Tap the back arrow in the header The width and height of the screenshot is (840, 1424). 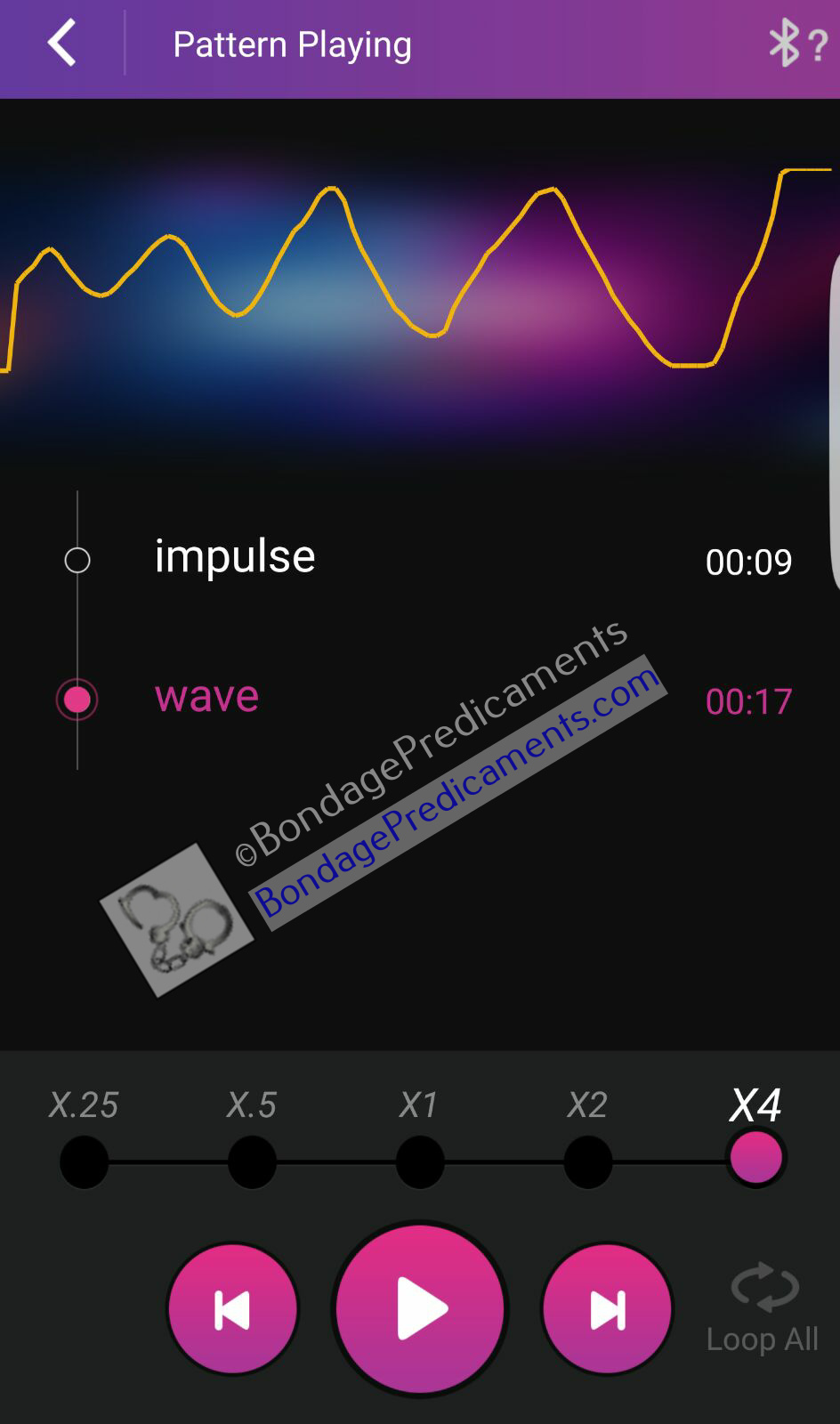pos(61,44)
